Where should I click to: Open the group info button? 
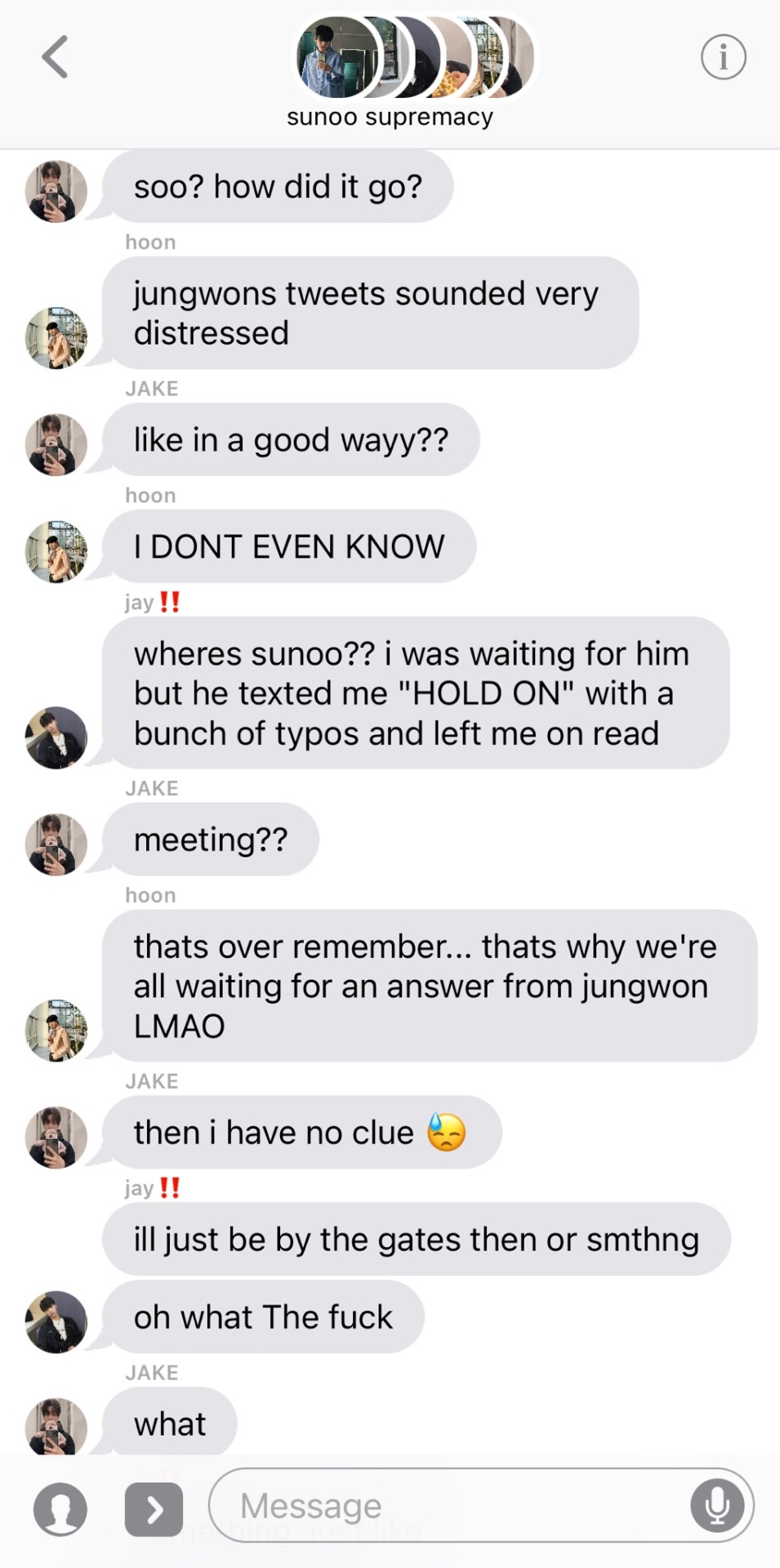[x=723, y=57]
